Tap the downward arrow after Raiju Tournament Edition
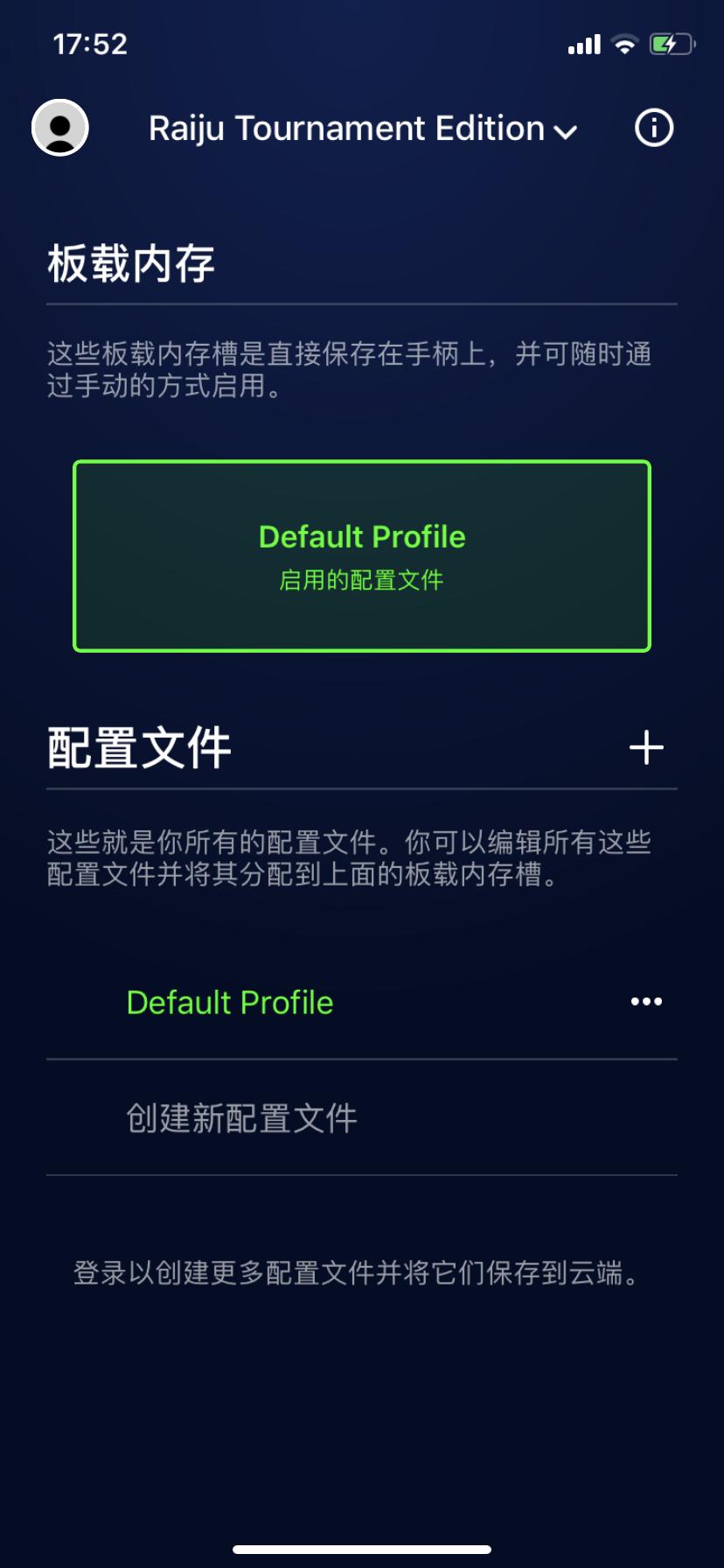The image size is (724, 1568). (565, 133)
